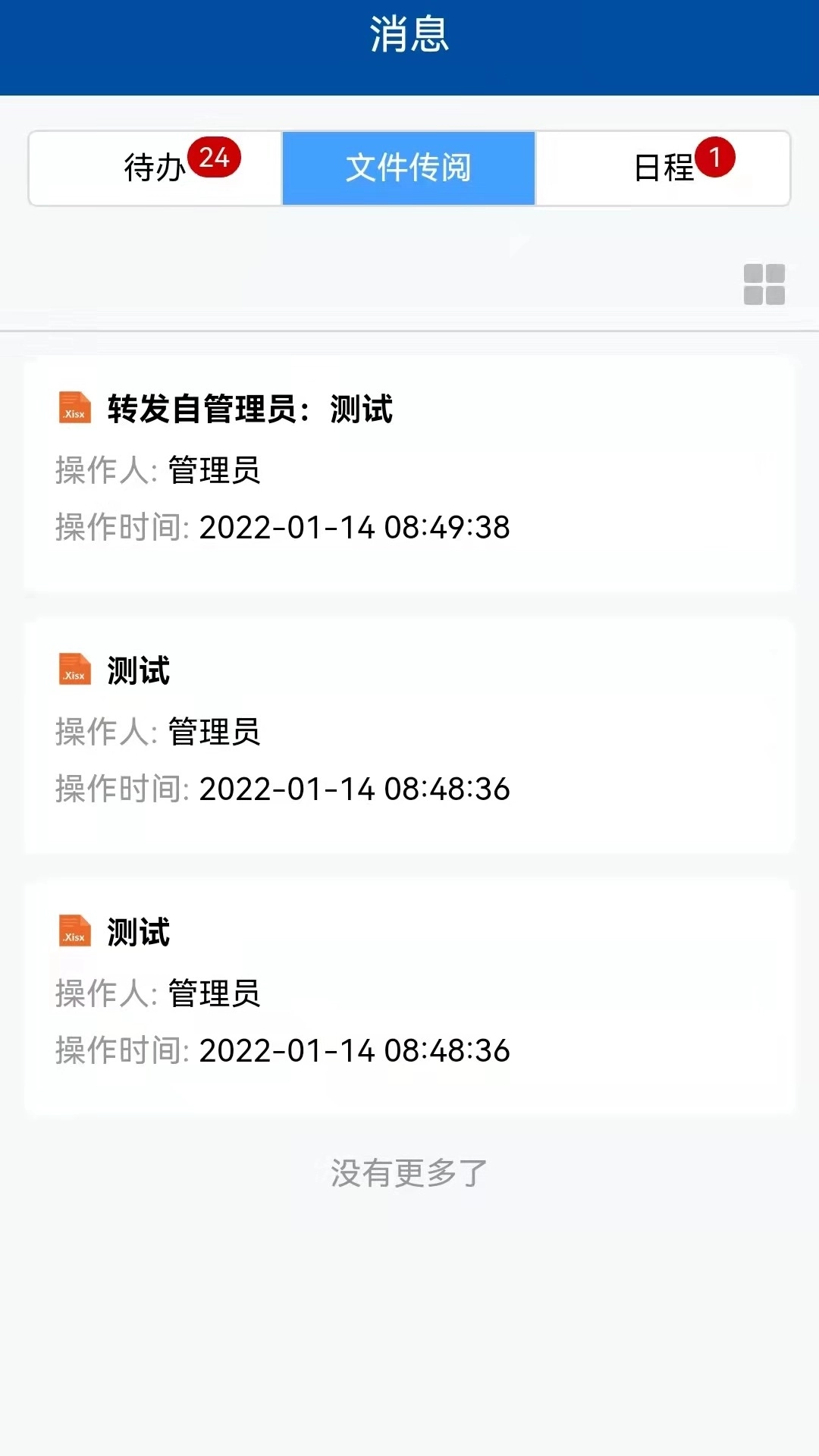819x1456 pixels.
Task: Click the .Xlsx icon on the last 测试 message
Action: point(74,932)
